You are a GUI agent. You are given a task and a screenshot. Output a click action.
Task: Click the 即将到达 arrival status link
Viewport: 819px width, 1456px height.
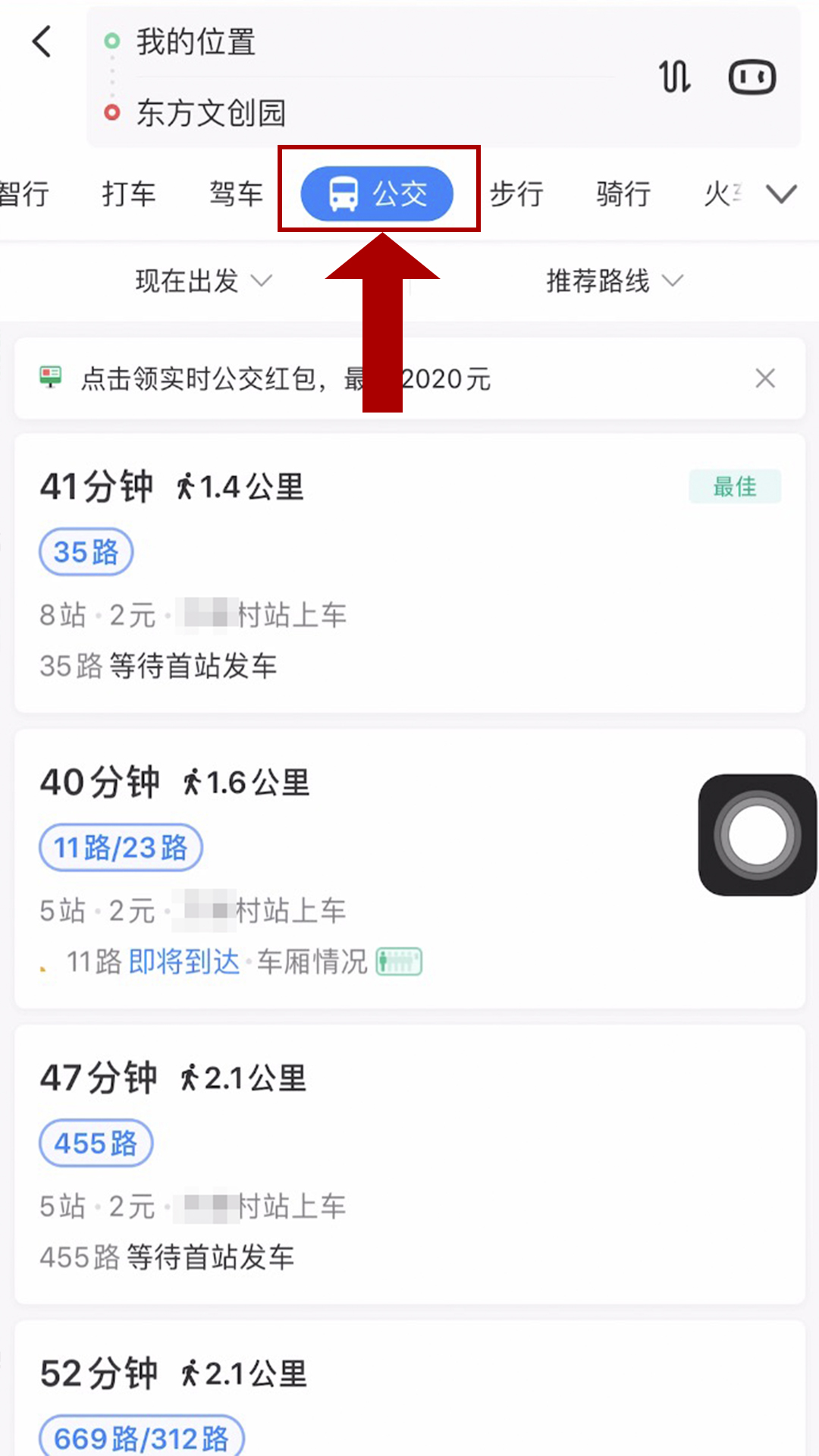(x=183, y=962)
